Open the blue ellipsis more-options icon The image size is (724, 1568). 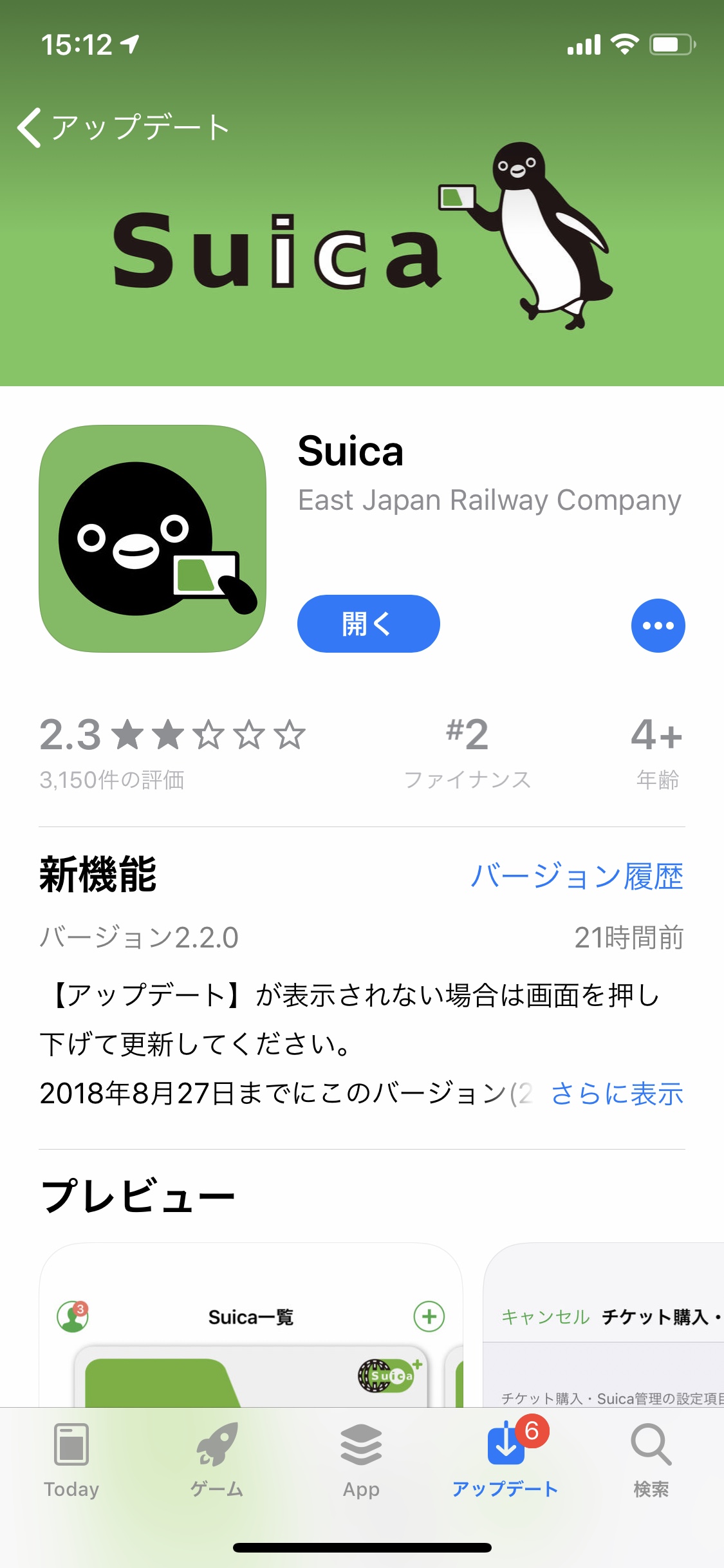[658, 624]
